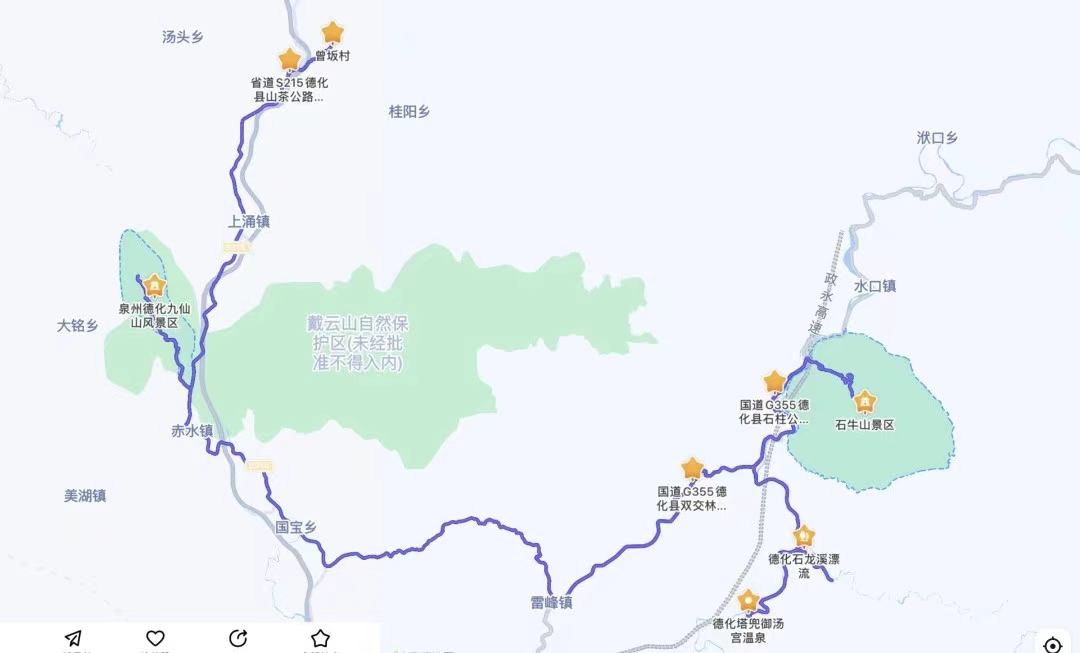This screenshot has height=653, width=1080.
Task: Like this route with the heart icon
Action: pos(155,638)
